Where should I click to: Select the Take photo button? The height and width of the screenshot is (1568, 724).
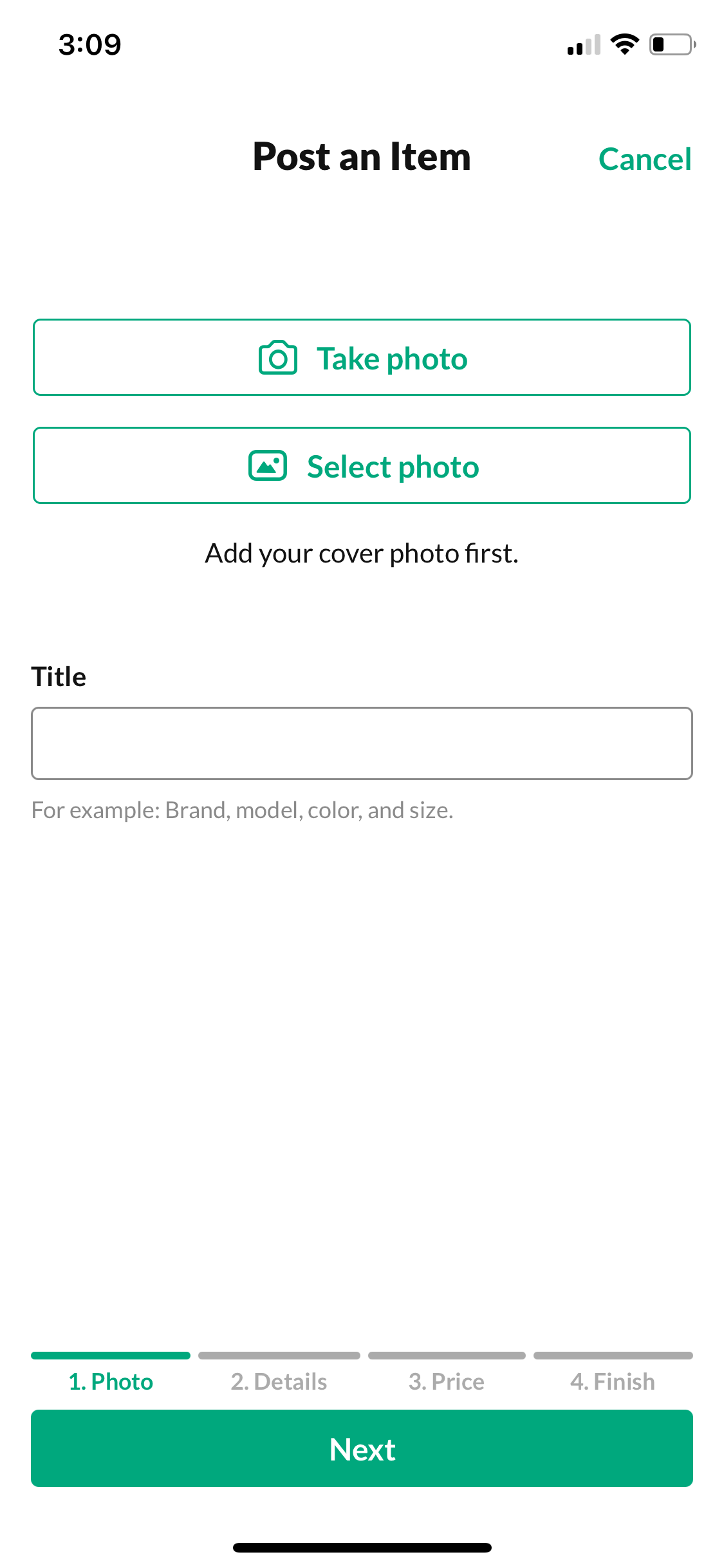pyautogui.click(x=362, y=357)
